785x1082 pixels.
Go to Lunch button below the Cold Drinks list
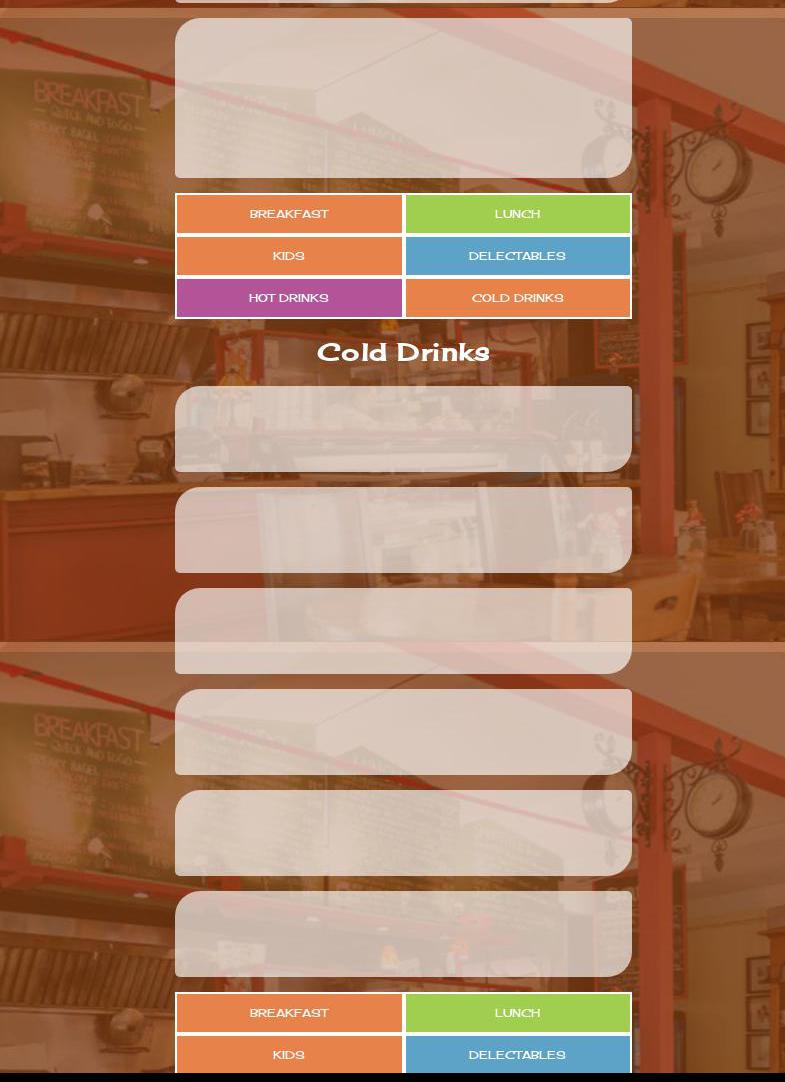517,1013
